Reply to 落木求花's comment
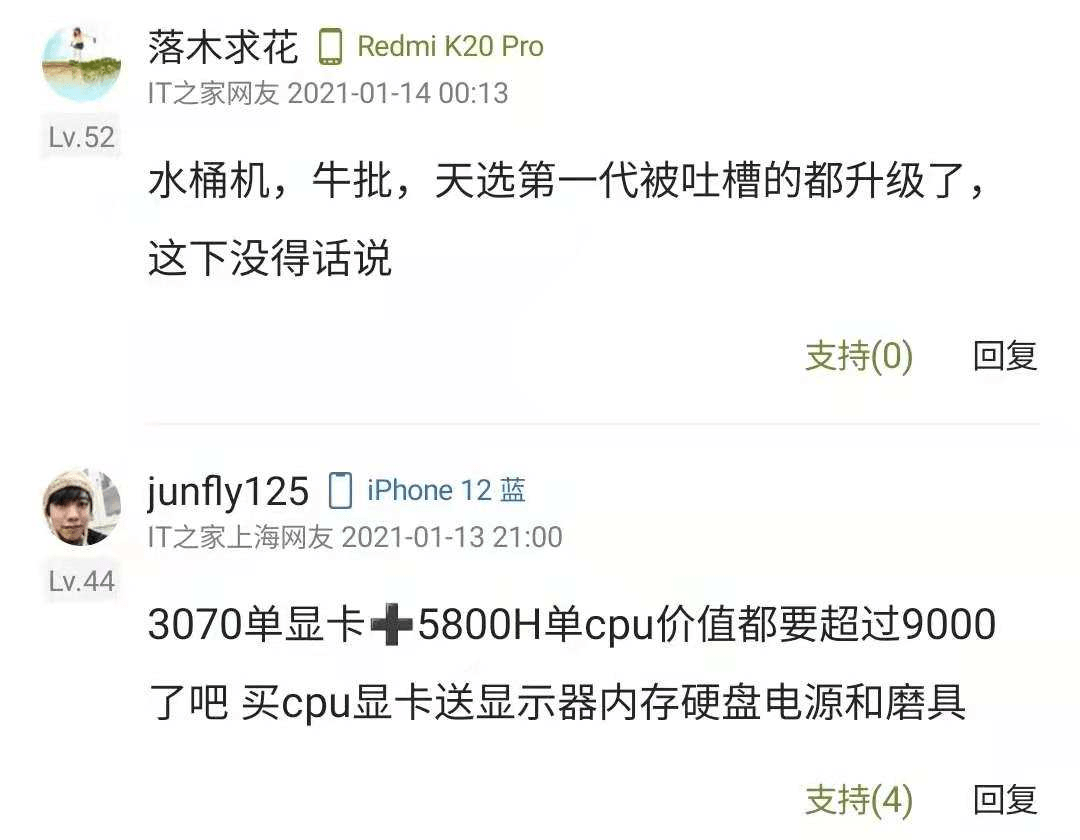The width and height of the screenshot is (1080, 840). [1005, 356]
